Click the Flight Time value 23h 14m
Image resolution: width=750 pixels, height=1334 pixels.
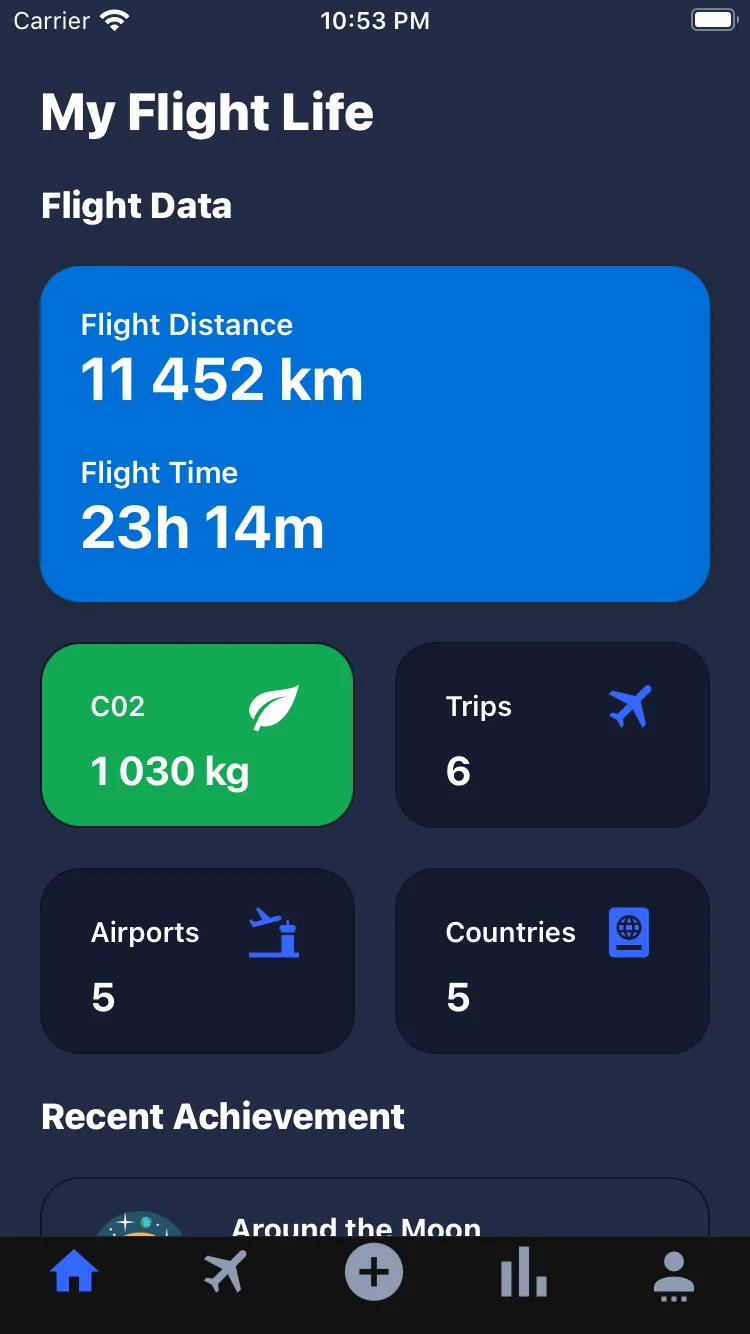coord(203,528)
